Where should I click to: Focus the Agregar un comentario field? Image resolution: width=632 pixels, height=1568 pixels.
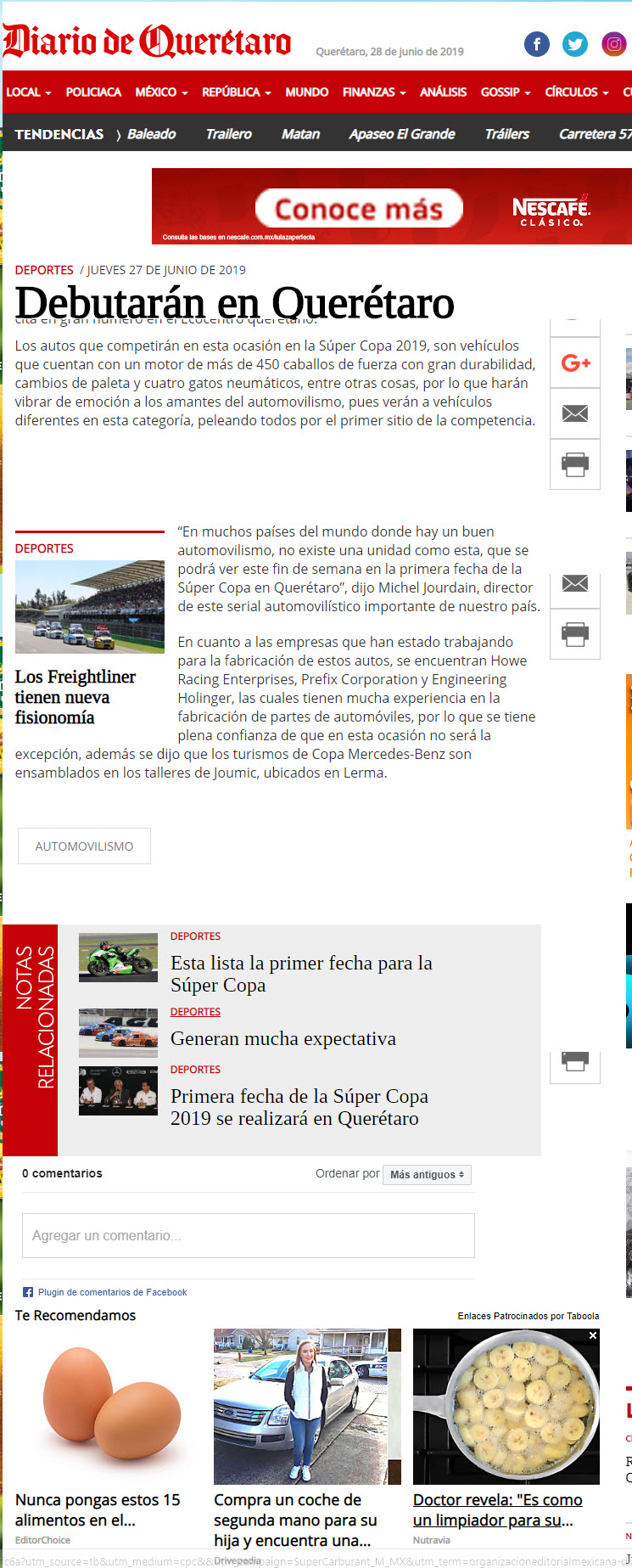click(x=249, y=1235)
